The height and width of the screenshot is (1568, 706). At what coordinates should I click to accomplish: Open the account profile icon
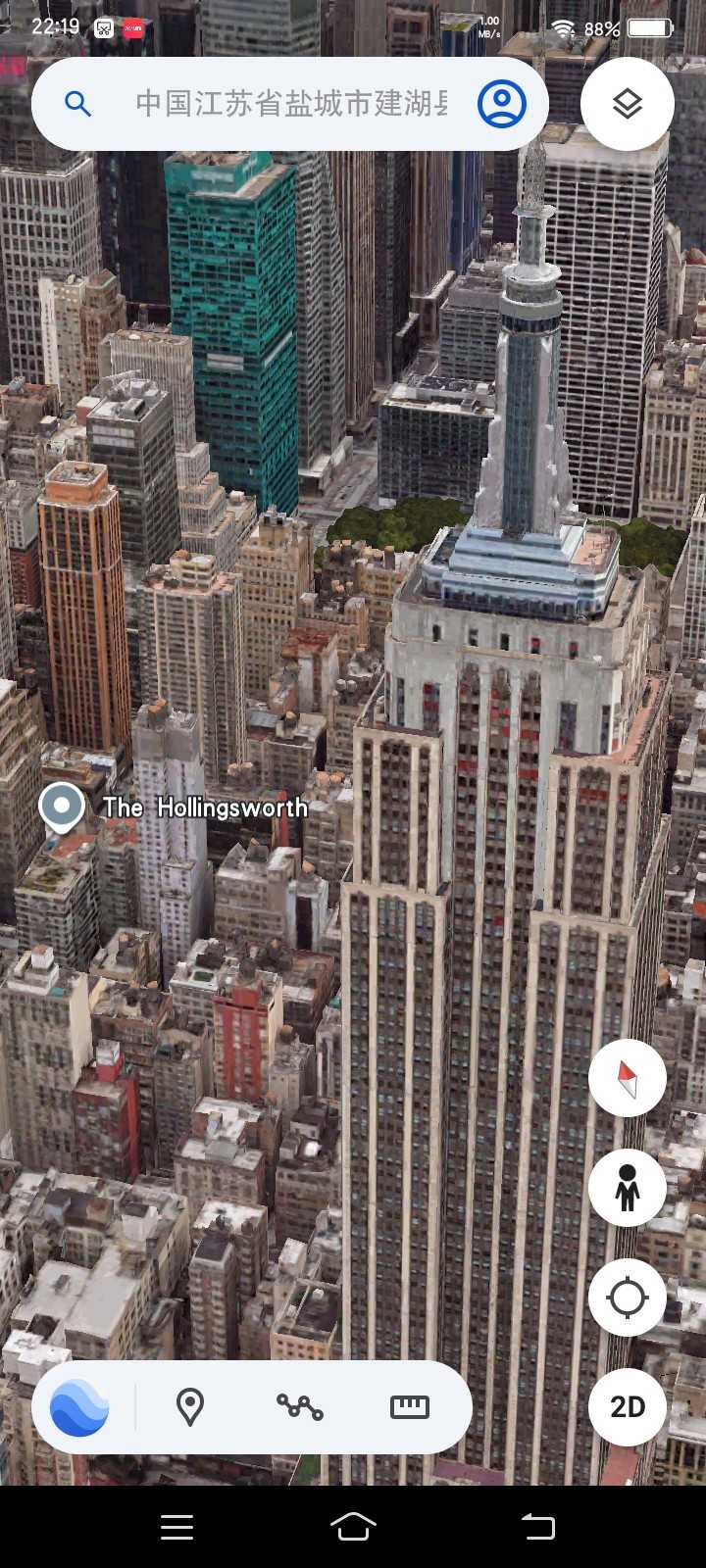coord(501,104)
